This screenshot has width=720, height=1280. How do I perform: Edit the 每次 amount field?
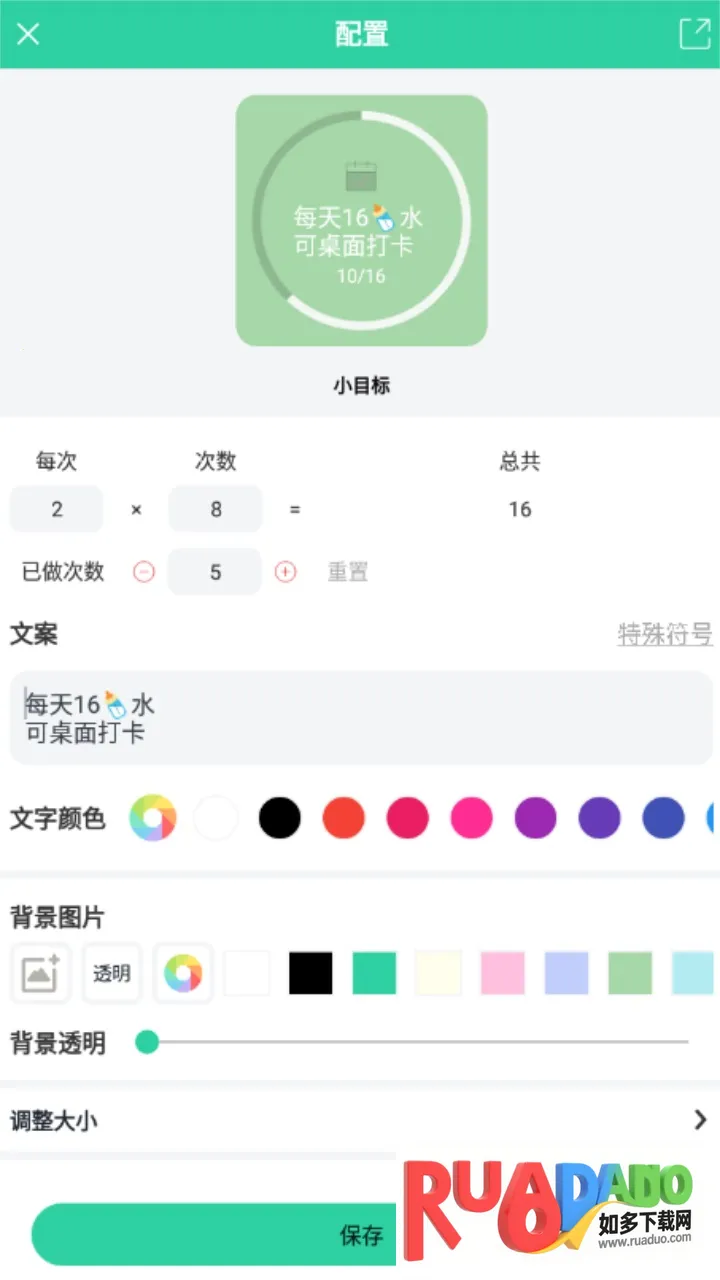[56, 509]
